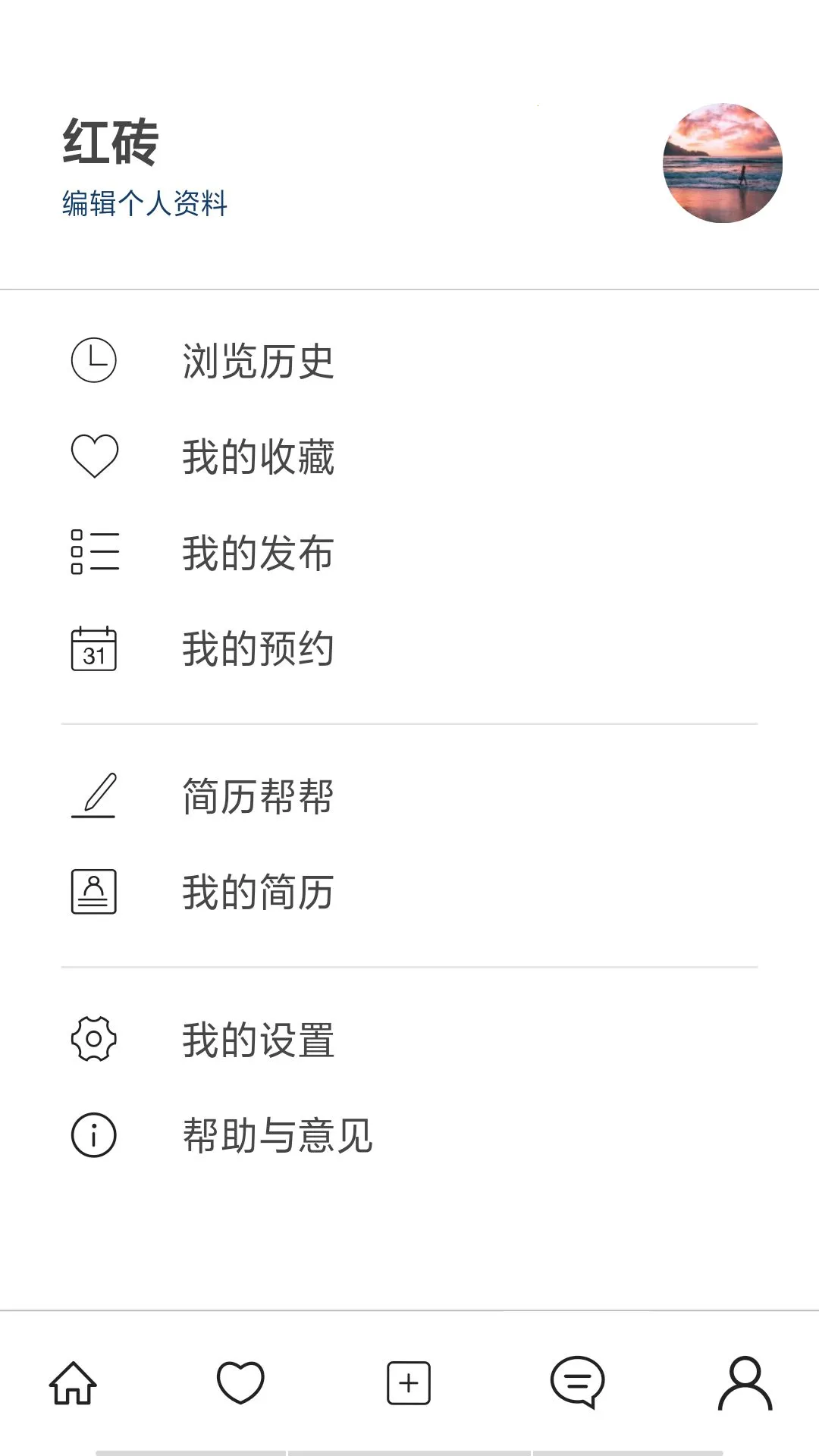
Task: Select 简历帮帮 resume helper
Action: [258, 796]
